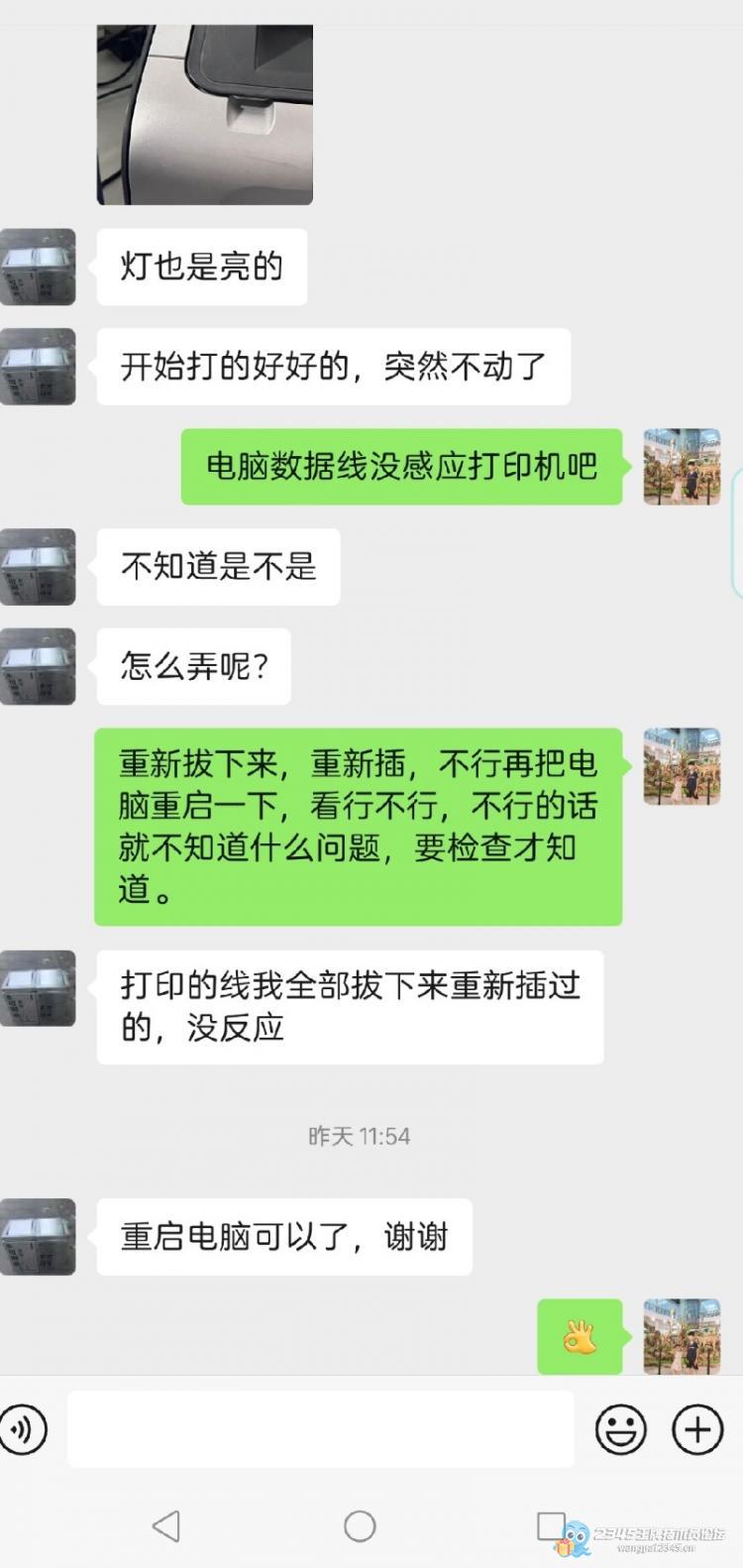743x1568 pixels.
Task: Open the plus attachment menu
Action: pos(697,1429)
